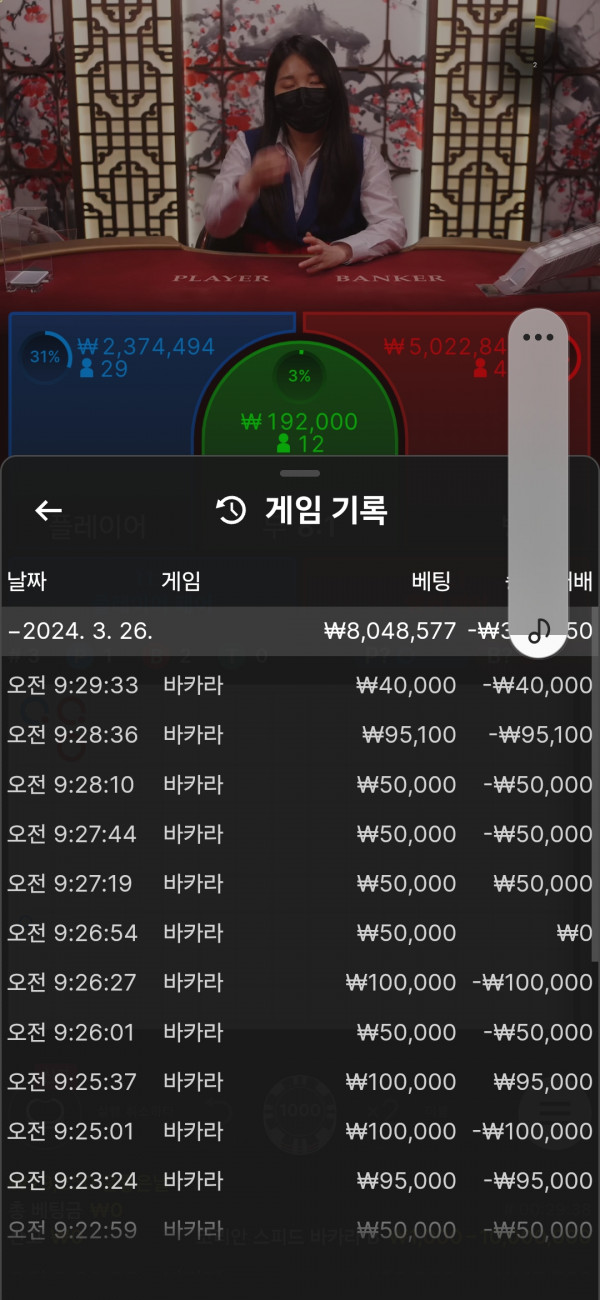
Task: Open the 오전 9:26:01 바카라 record
Action: [298, 1032]
